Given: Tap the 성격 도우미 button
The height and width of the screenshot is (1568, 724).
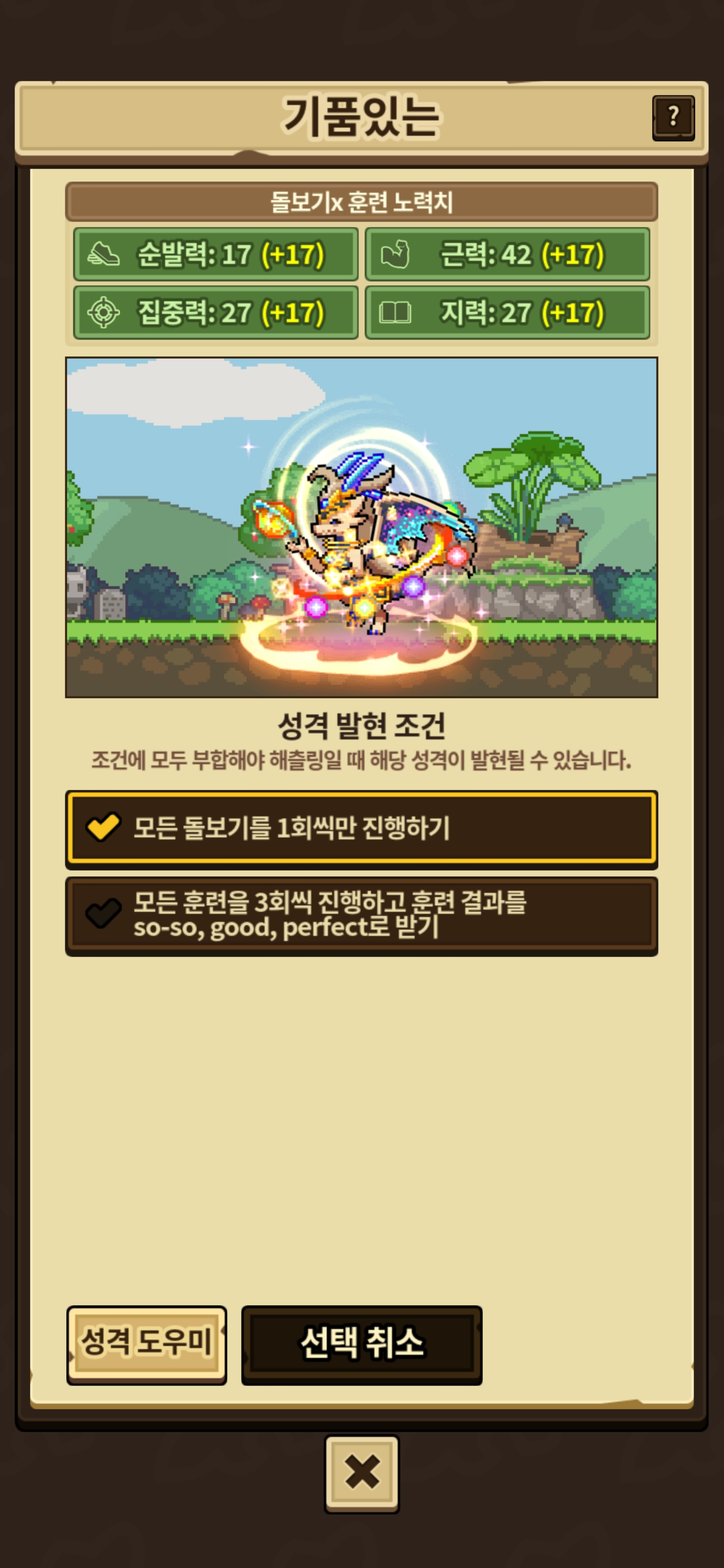Looking at the screenshot, I should [x=146, y=1344].
